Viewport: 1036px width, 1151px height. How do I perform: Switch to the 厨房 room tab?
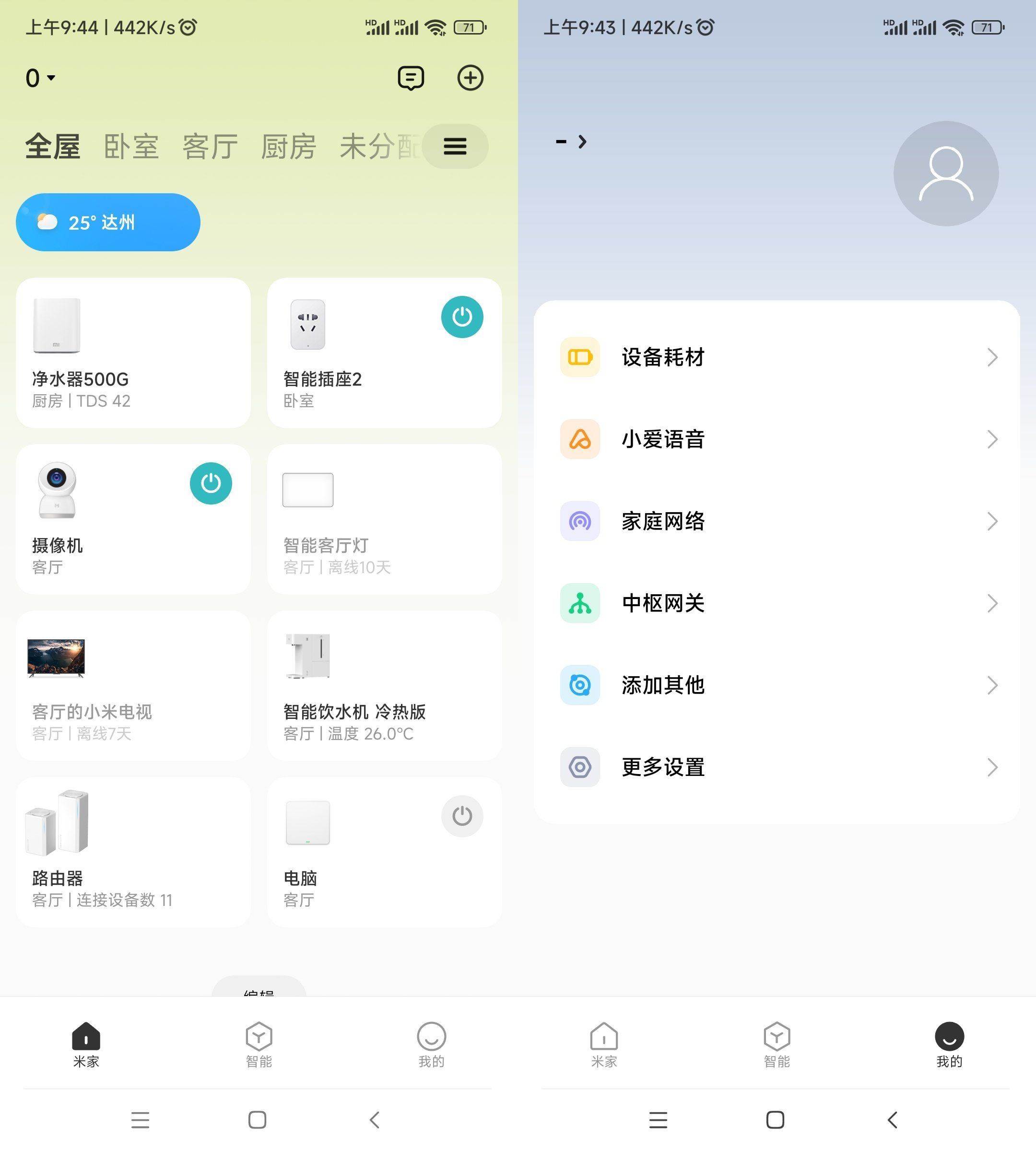[x=289, y=146]
